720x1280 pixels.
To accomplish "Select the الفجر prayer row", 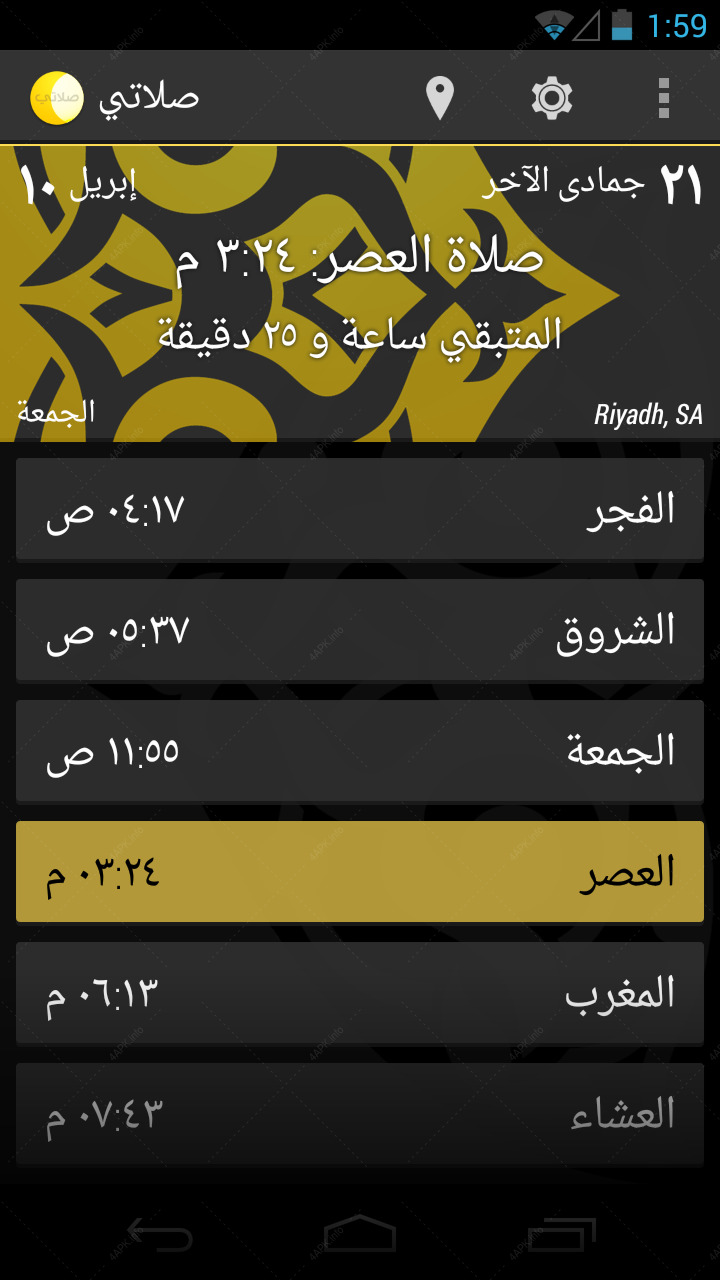I will (x=360, y=509).
